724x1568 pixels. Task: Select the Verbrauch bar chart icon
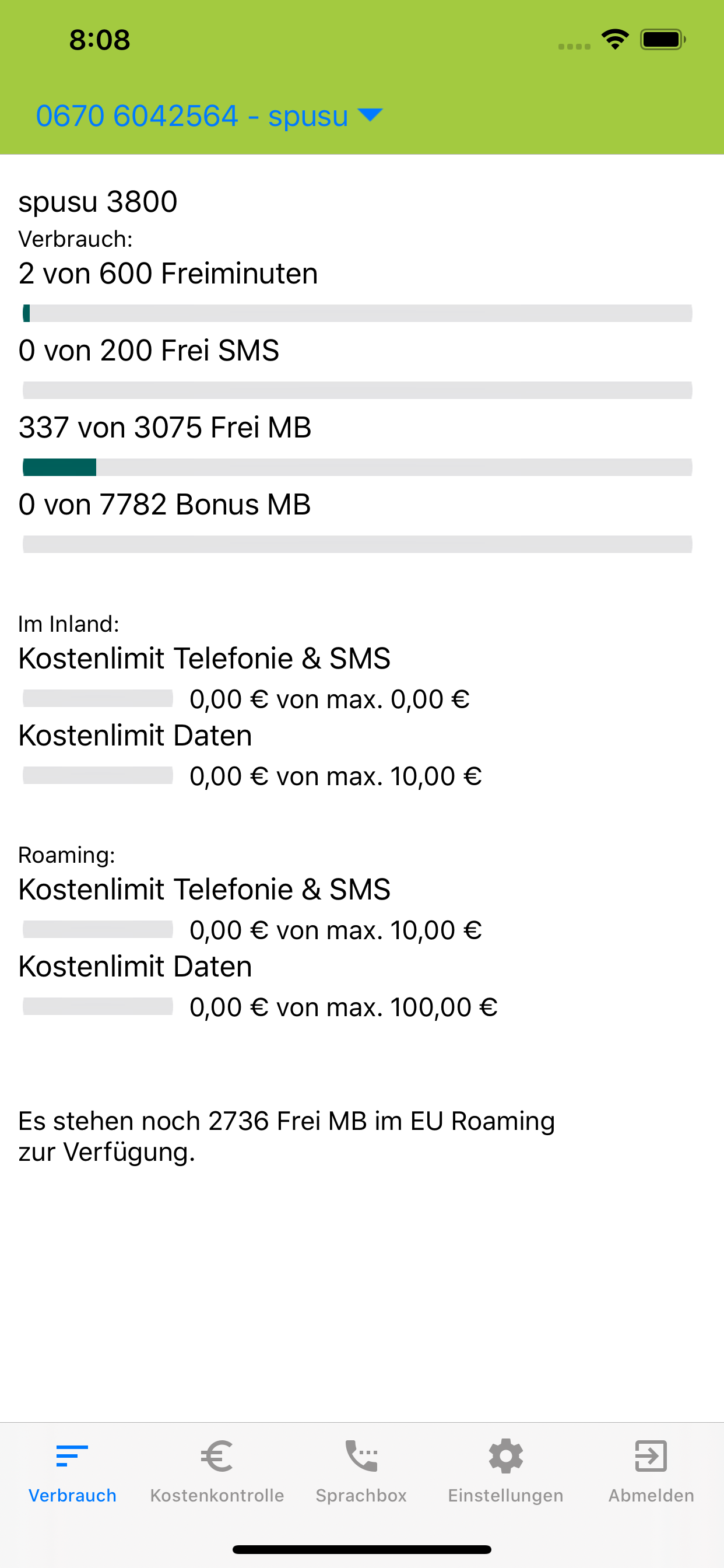pos(72,1456)
